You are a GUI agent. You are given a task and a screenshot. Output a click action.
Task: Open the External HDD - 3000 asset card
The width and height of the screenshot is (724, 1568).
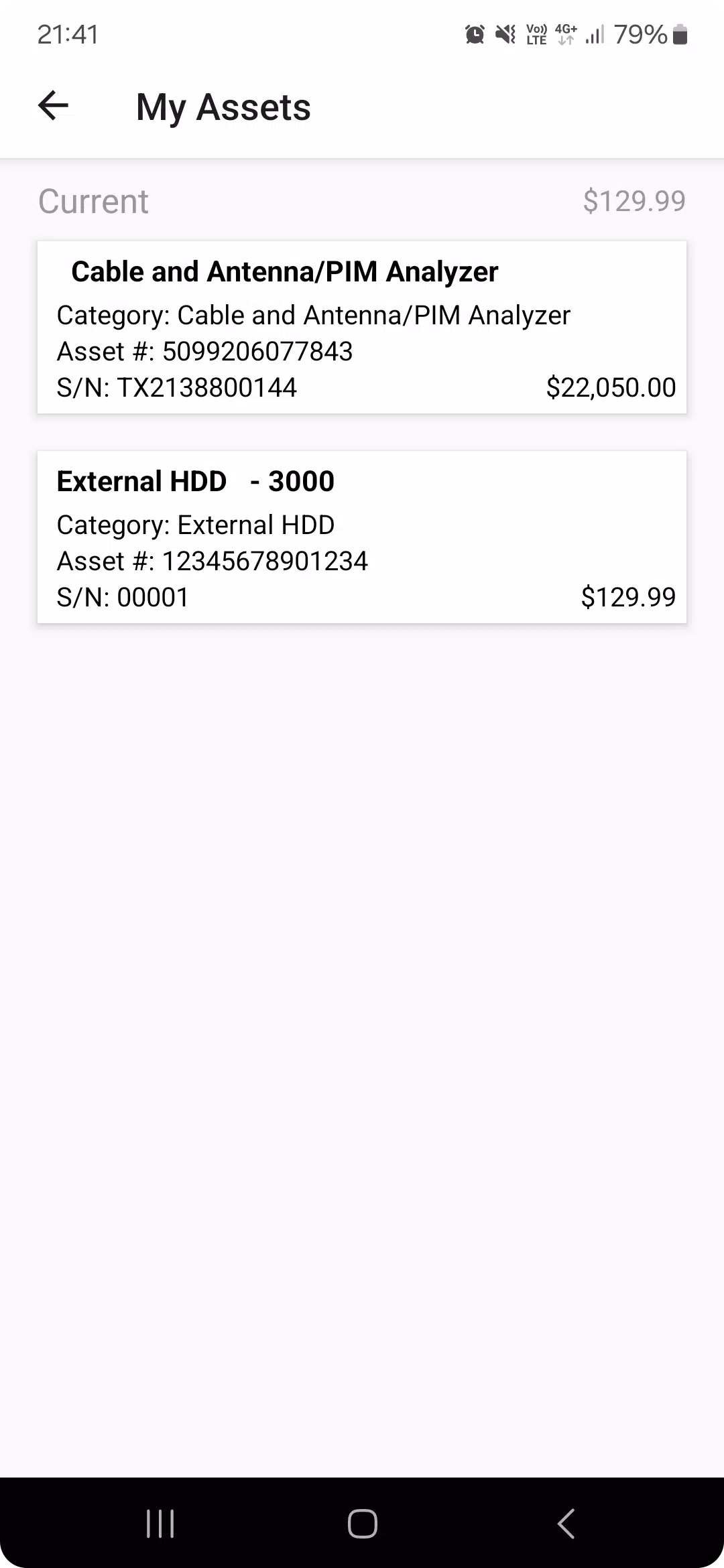pos(362,537)
